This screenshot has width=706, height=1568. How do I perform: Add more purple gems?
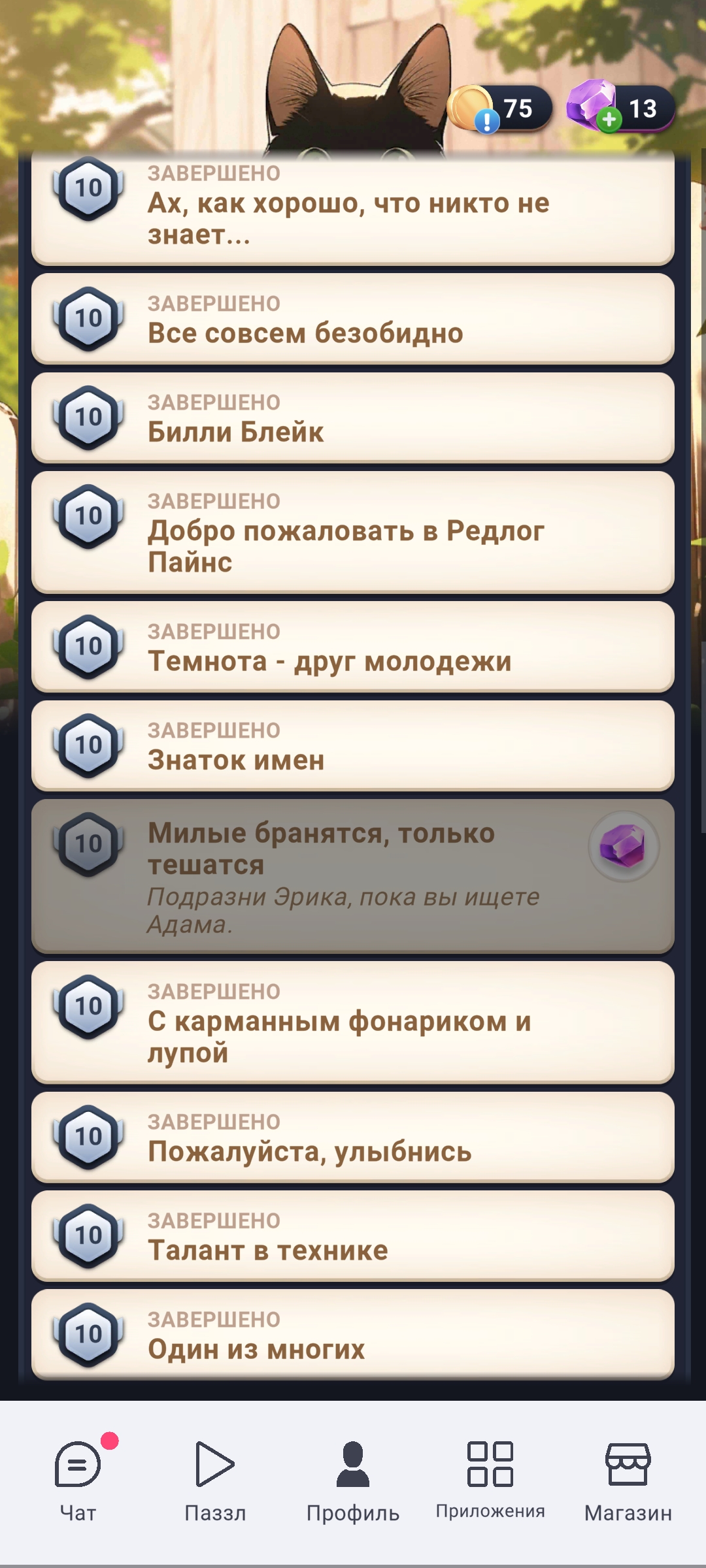pyautogui.click(x=609, y=120)
